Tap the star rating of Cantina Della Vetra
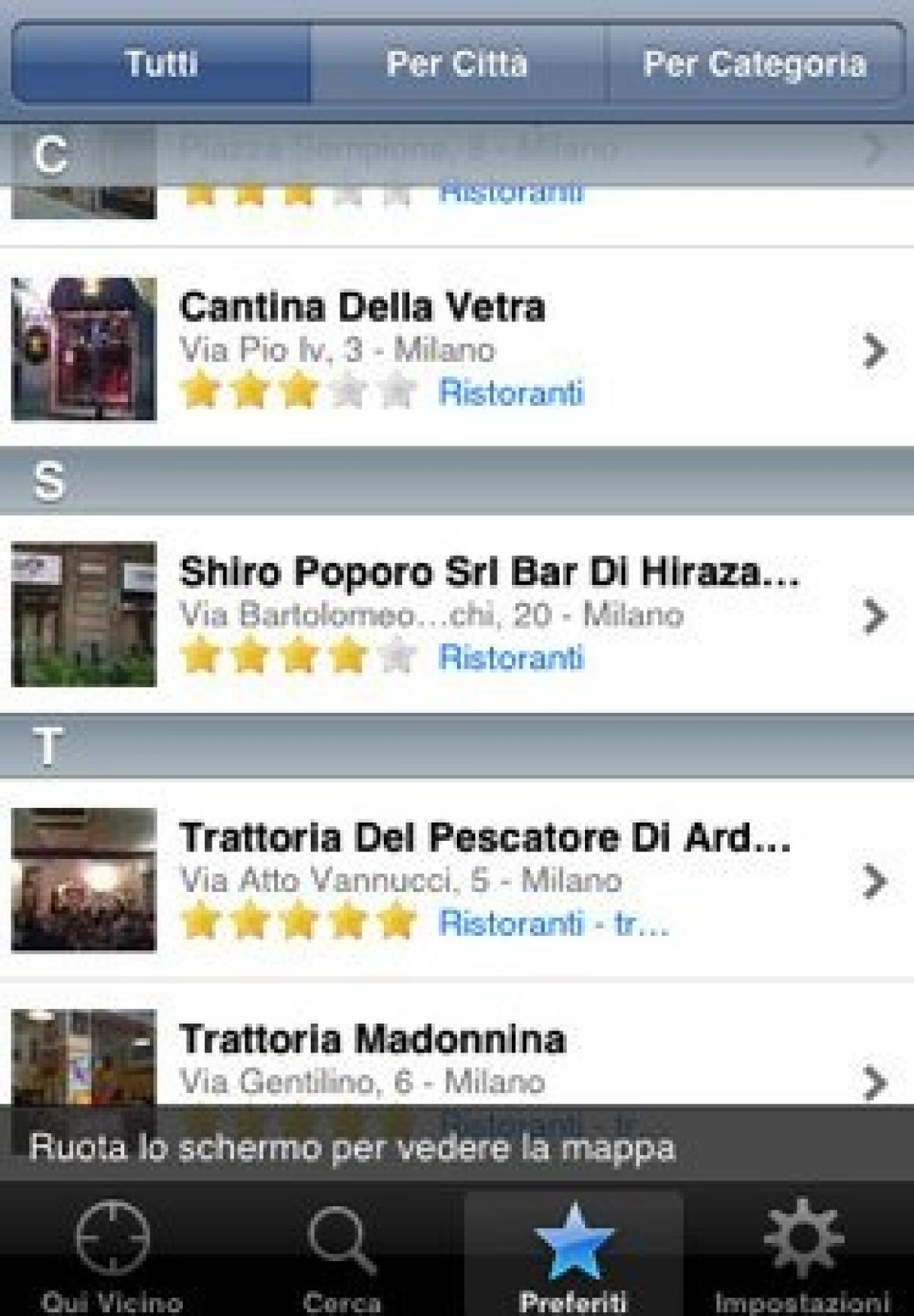 click(297, 390)
